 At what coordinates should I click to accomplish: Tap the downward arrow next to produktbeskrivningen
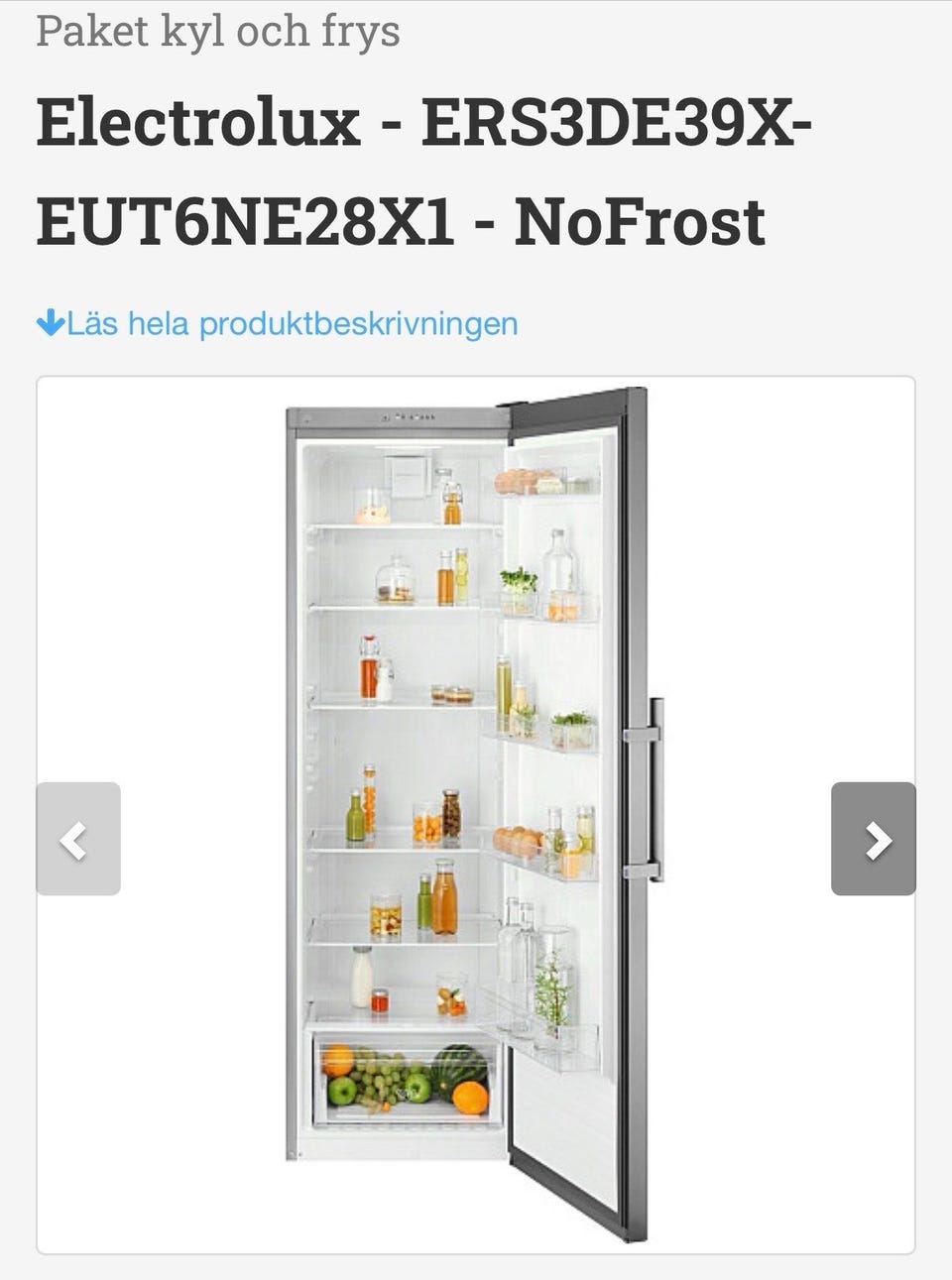coord(52,319)
